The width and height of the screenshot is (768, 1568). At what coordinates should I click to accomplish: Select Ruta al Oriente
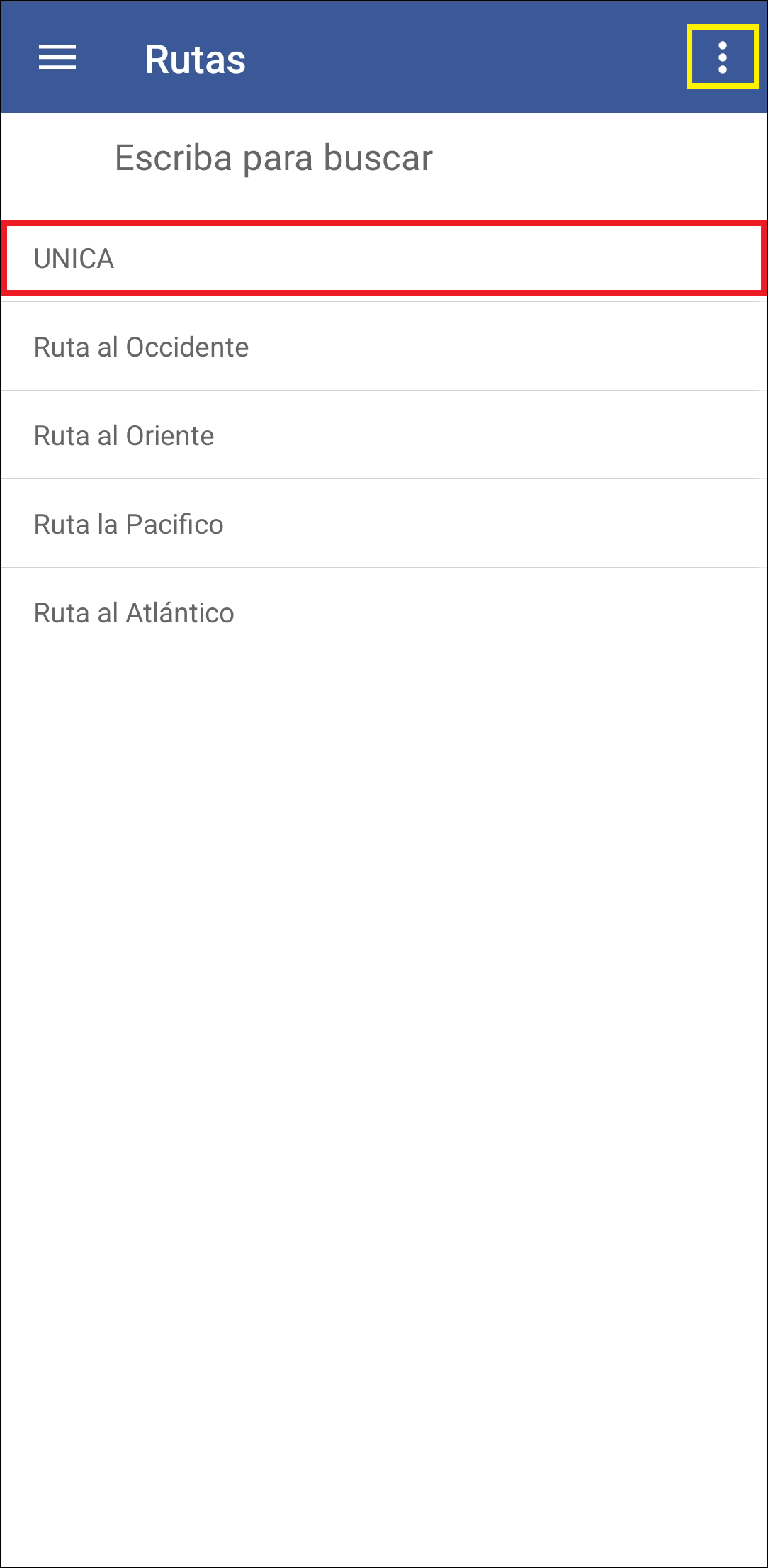click(383, 435)
